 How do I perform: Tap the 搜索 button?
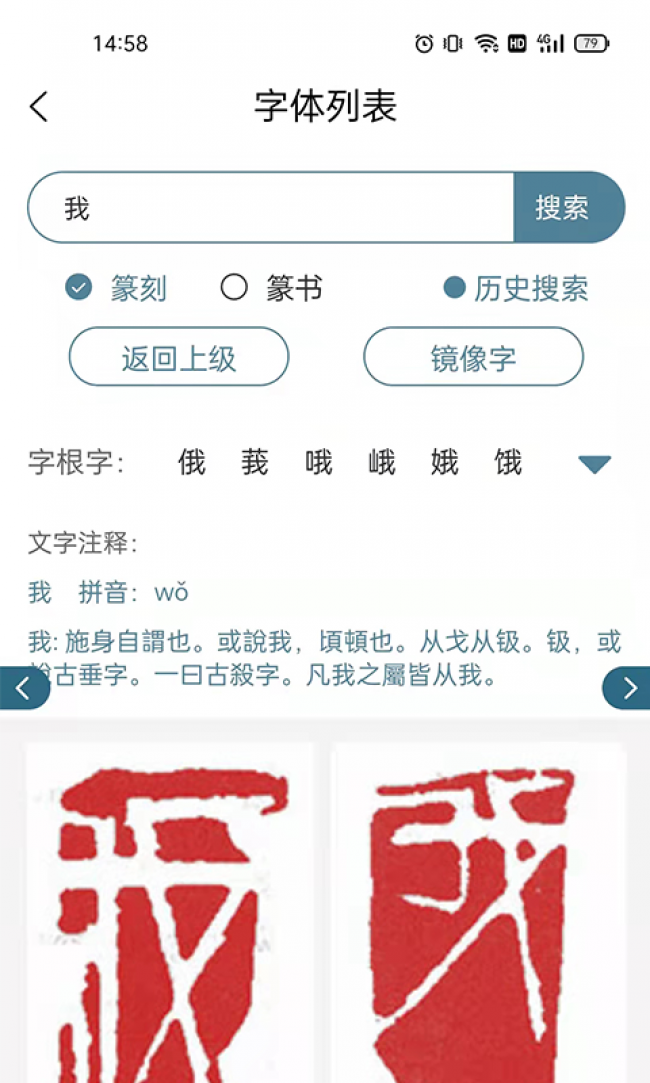pos(568,208)
